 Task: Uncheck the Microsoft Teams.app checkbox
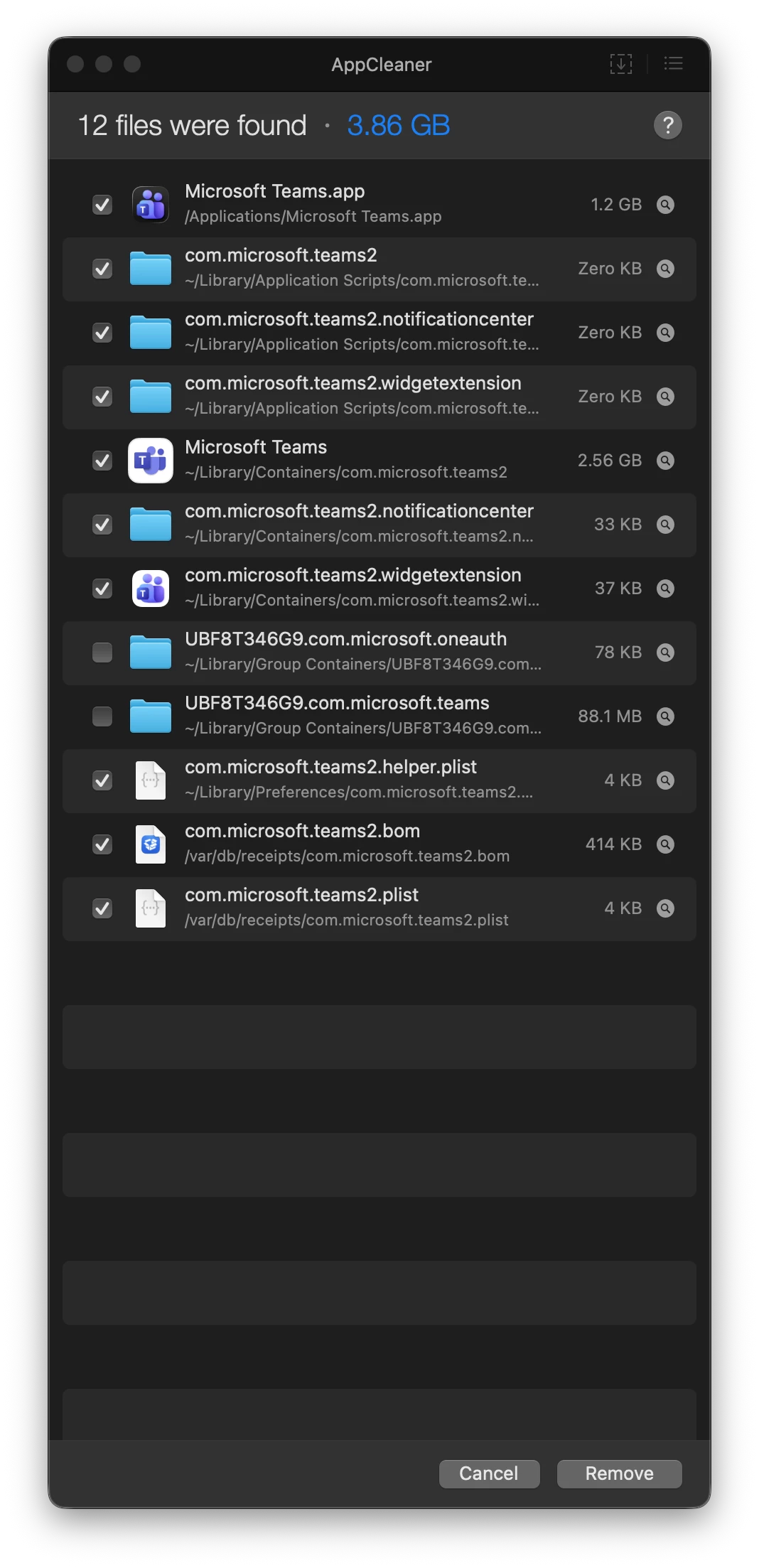[x=102, y=205]
